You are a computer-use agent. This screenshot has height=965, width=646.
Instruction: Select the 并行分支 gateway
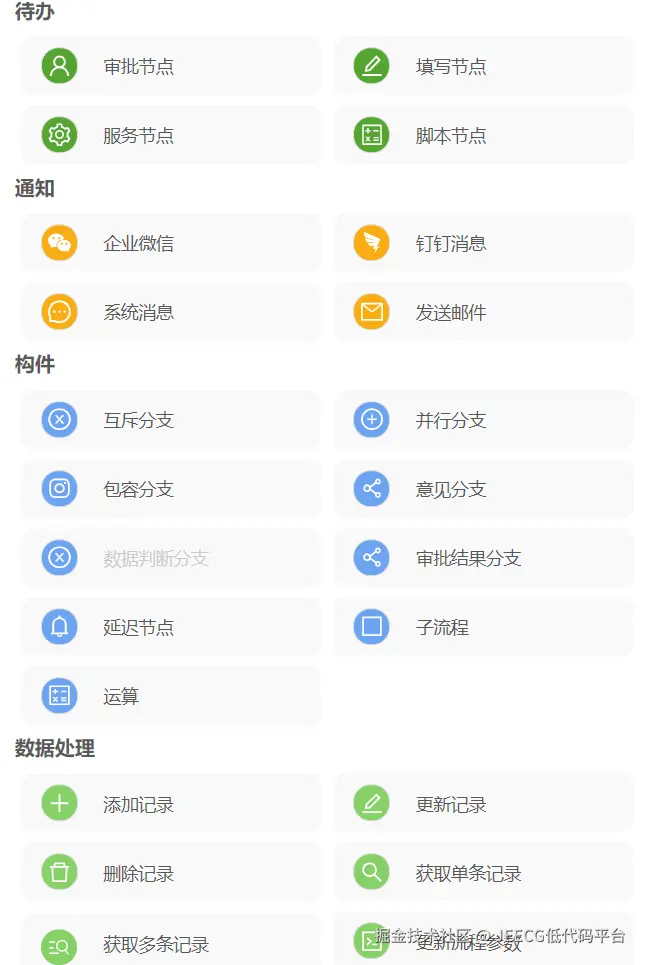click(483, 420)
